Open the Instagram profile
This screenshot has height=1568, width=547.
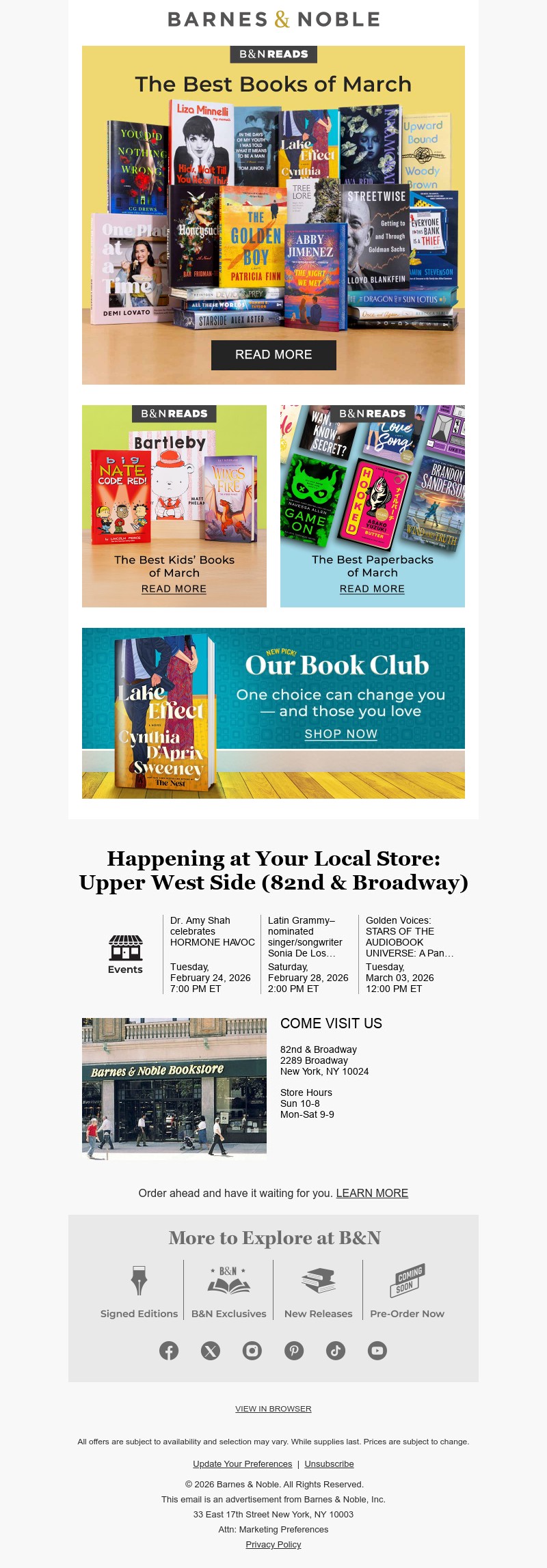[252, 1351]
